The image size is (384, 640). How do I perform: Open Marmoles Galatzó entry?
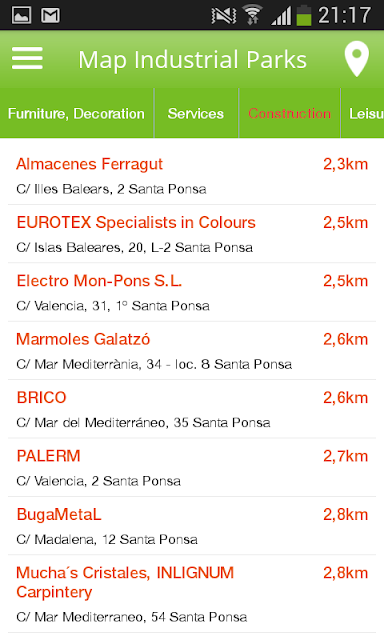pos(192,351)
